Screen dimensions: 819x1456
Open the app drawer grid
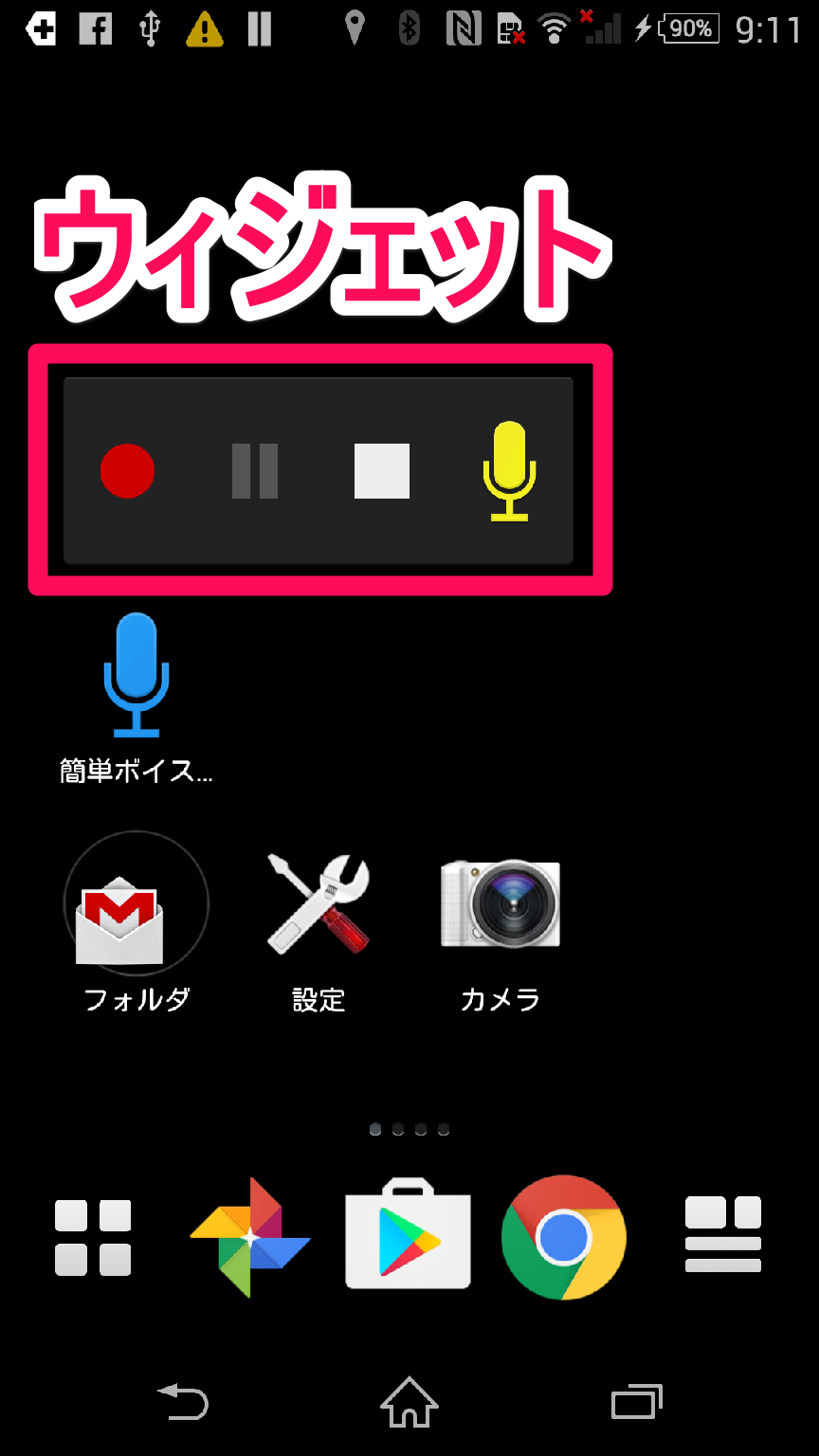93,1238
